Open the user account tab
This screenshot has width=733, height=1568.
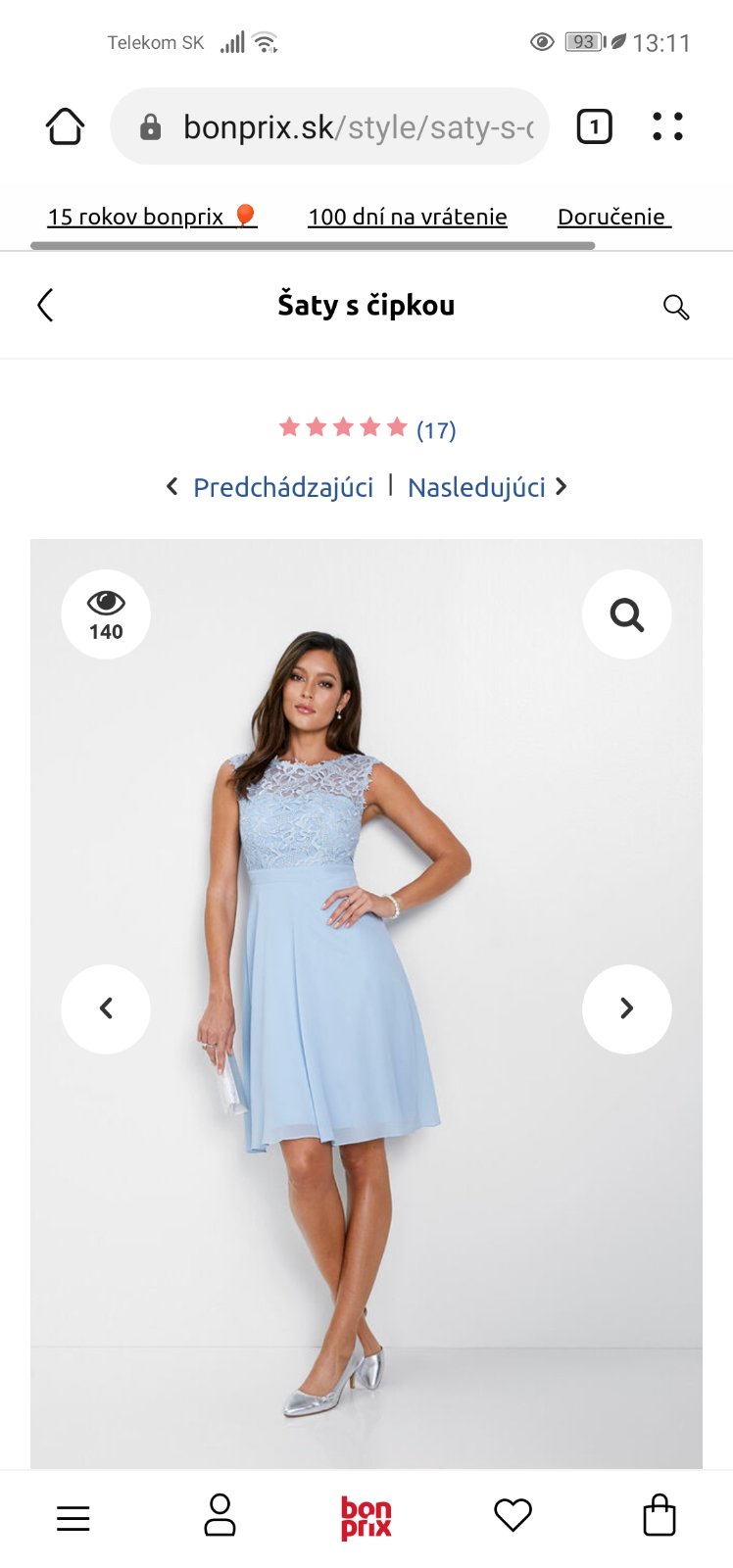click(x=220, y=1516)
